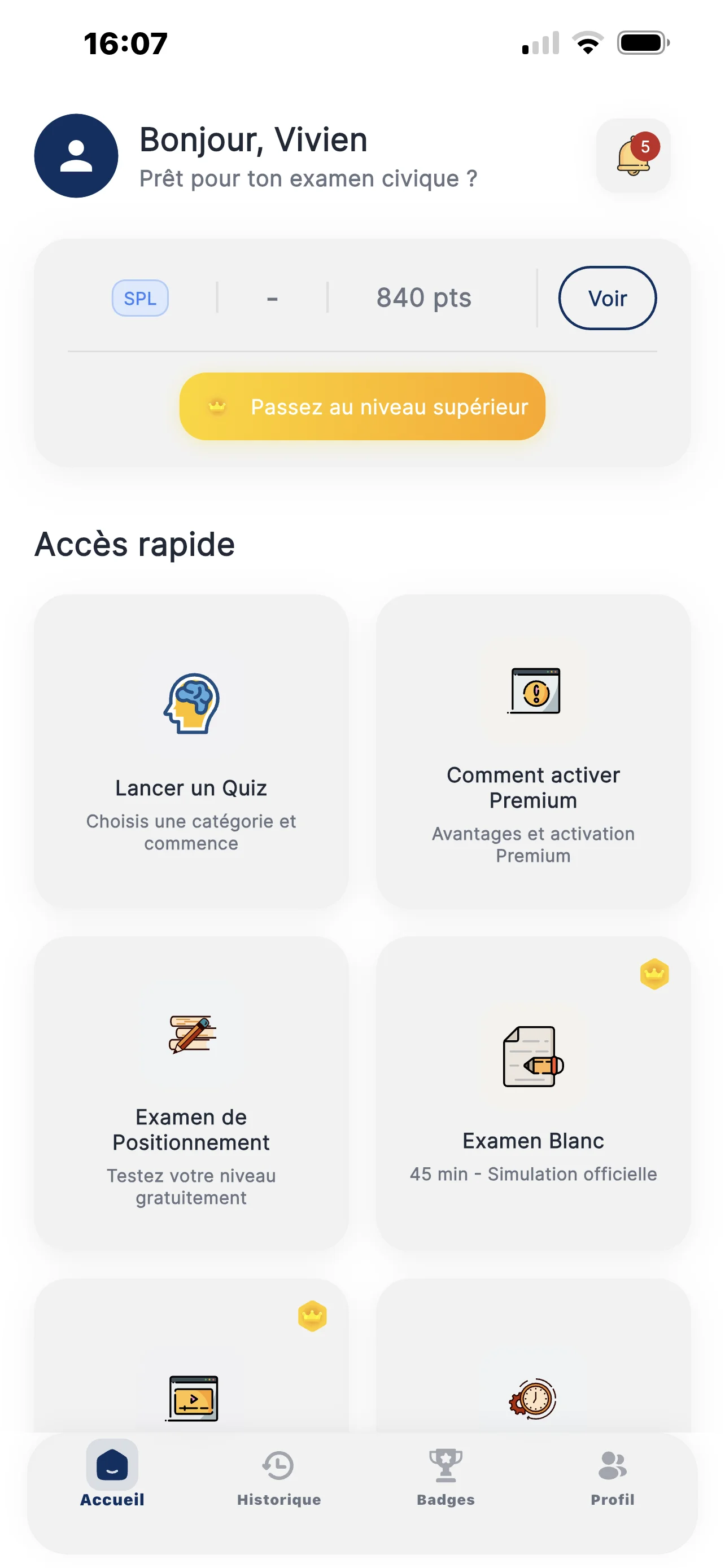The width and height of the screenshot is (725, 1568).
Task: Tap the crown icon inside the upgrade button
Action: (x=217, y=406)
